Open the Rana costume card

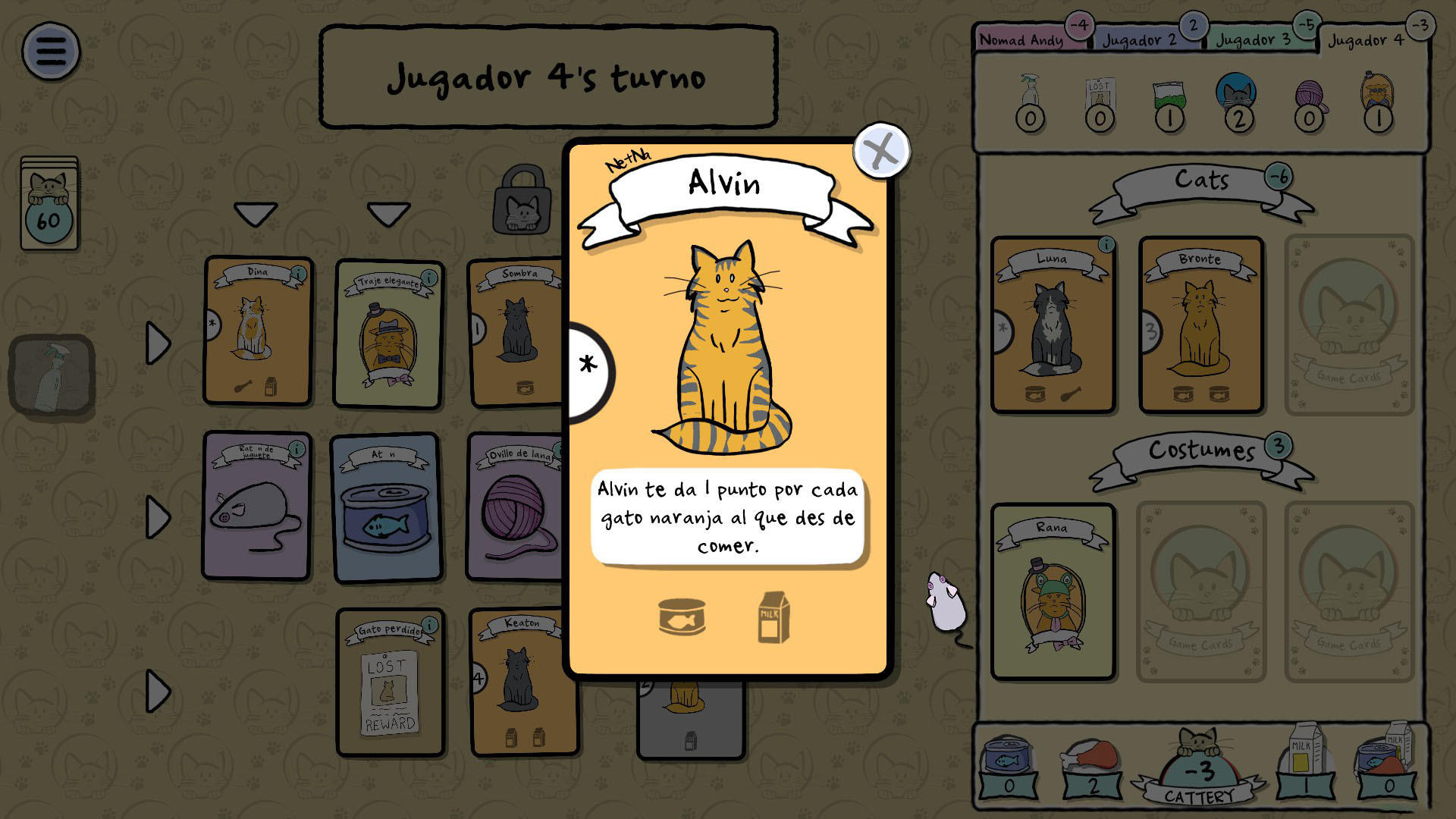pos(1053,591)
